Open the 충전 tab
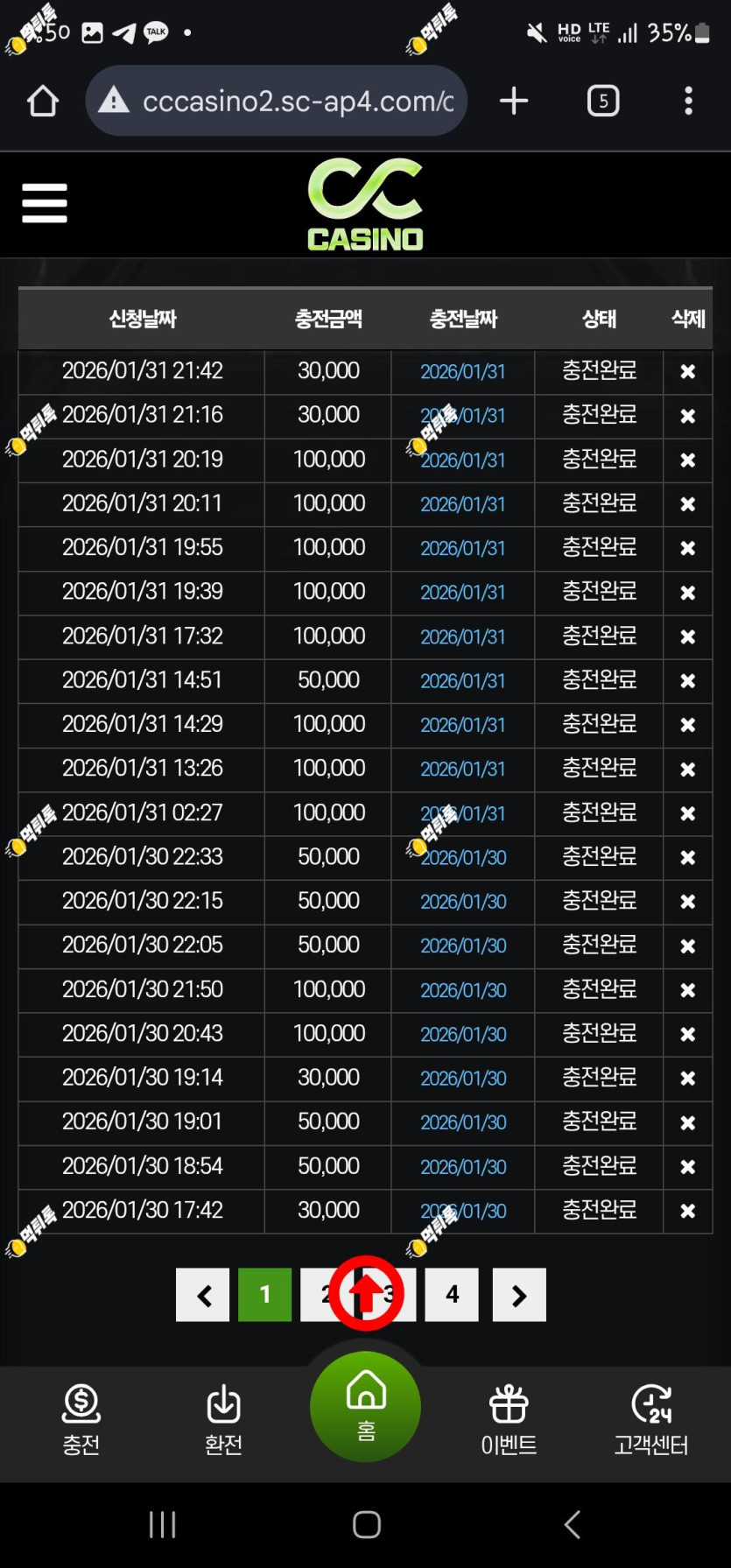Viewport: 731px width, 1568px height. (81, 1420)
